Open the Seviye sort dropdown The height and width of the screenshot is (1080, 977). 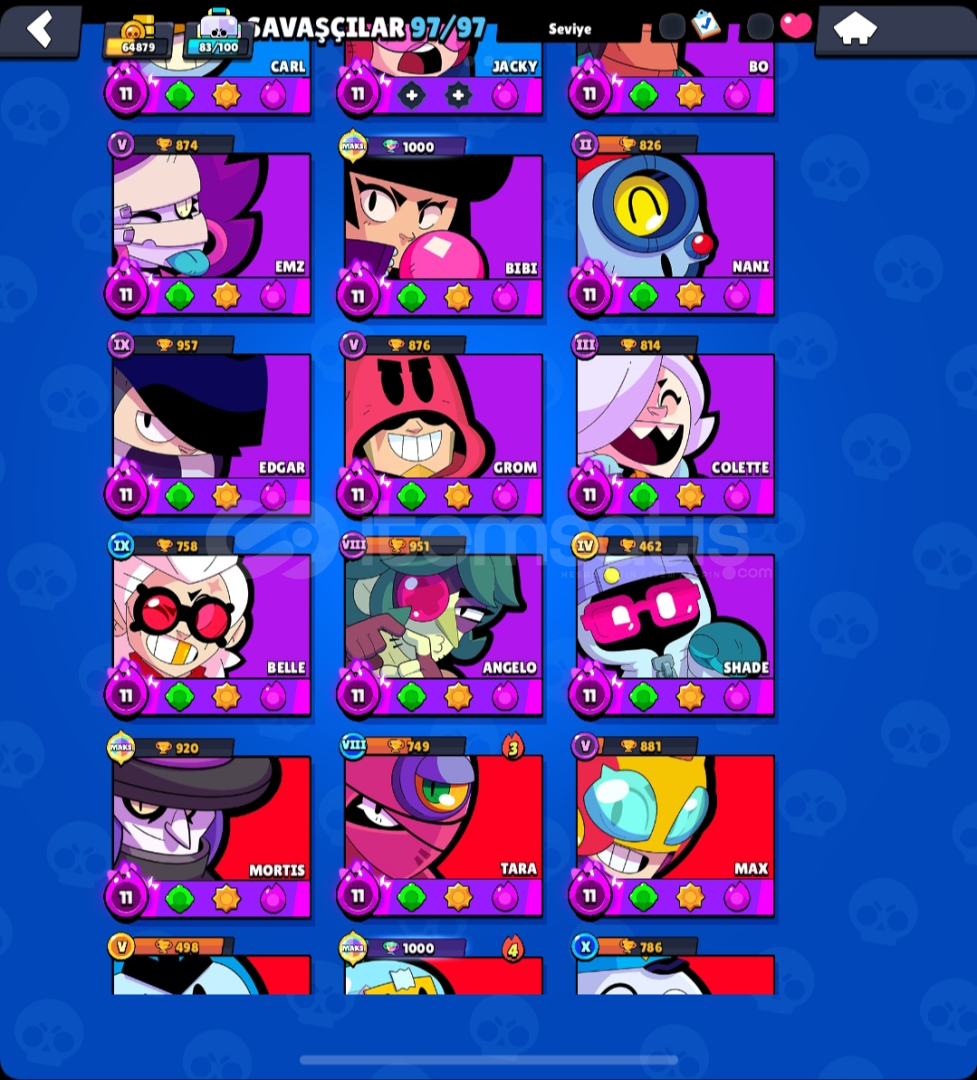[x=570, y=29]
